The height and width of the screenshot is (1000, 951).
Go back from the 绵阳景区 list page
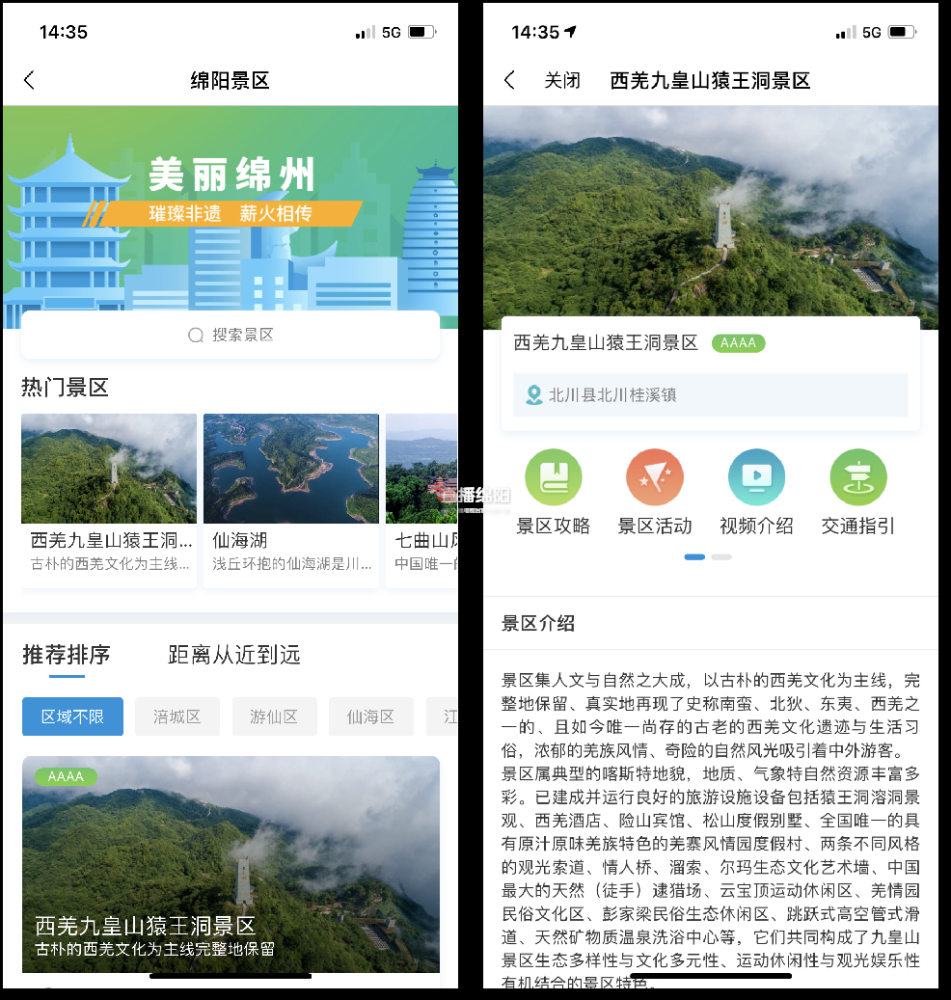(29, 80)
